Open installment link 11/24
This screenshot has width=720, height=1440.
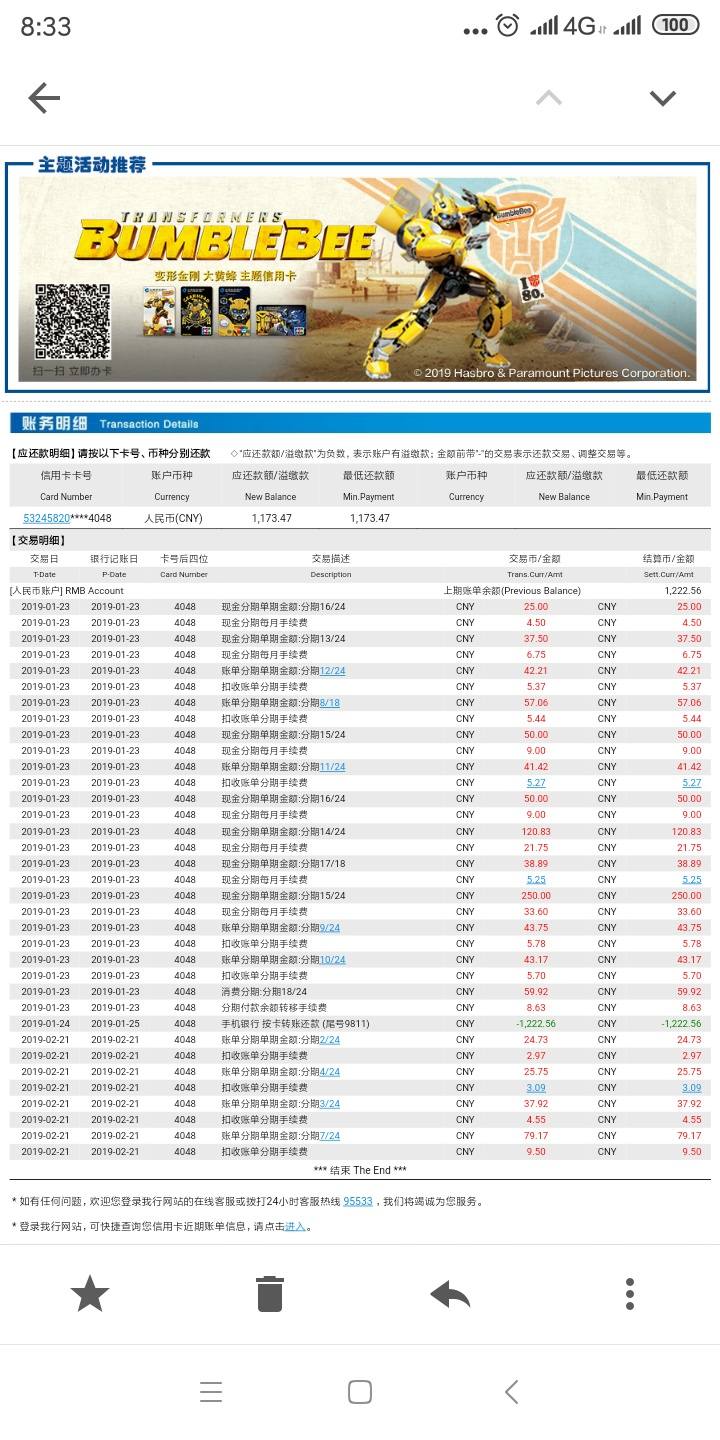coord(332,767)
